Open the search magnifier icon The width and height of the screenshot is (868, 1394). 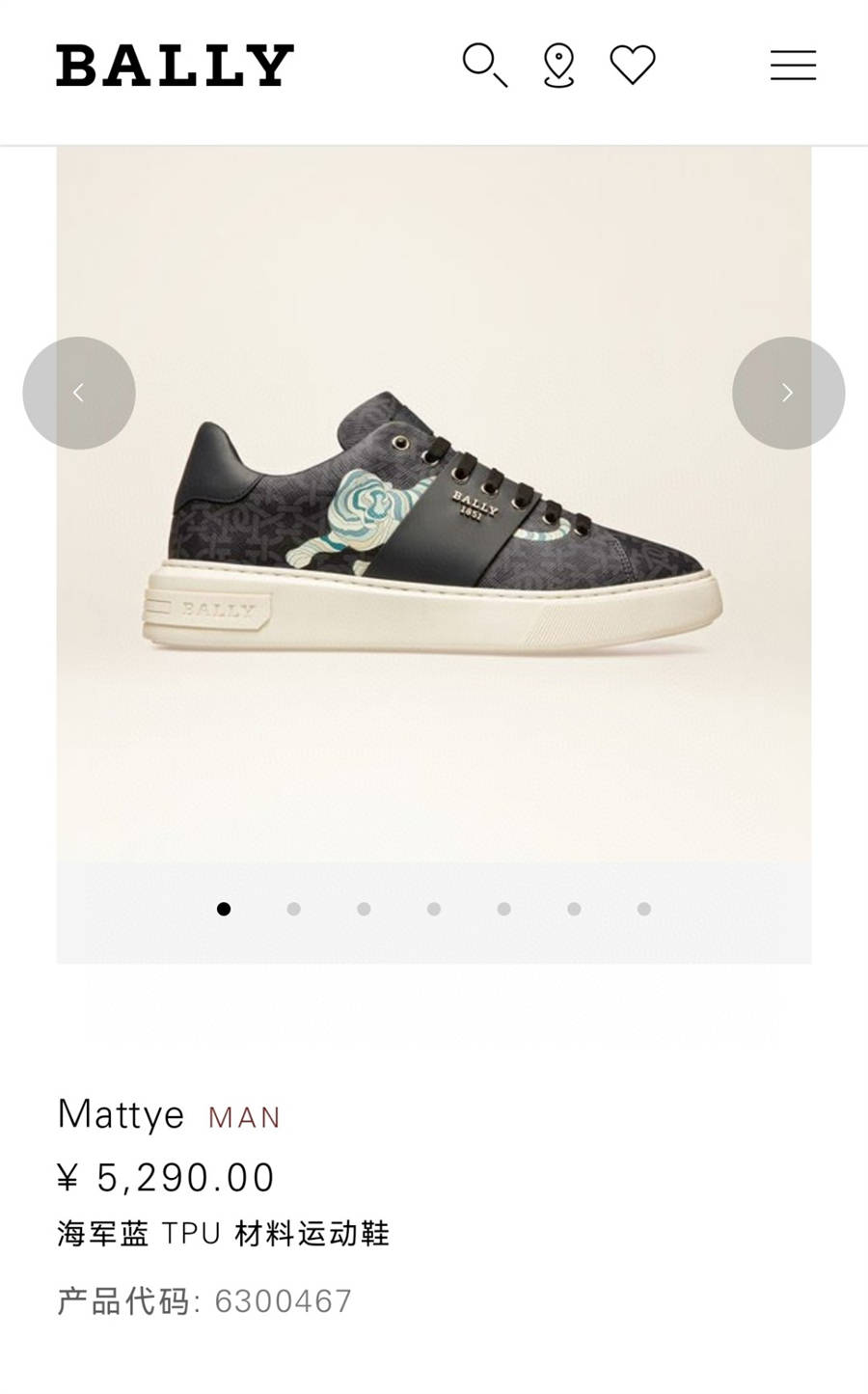click(484, 65)
